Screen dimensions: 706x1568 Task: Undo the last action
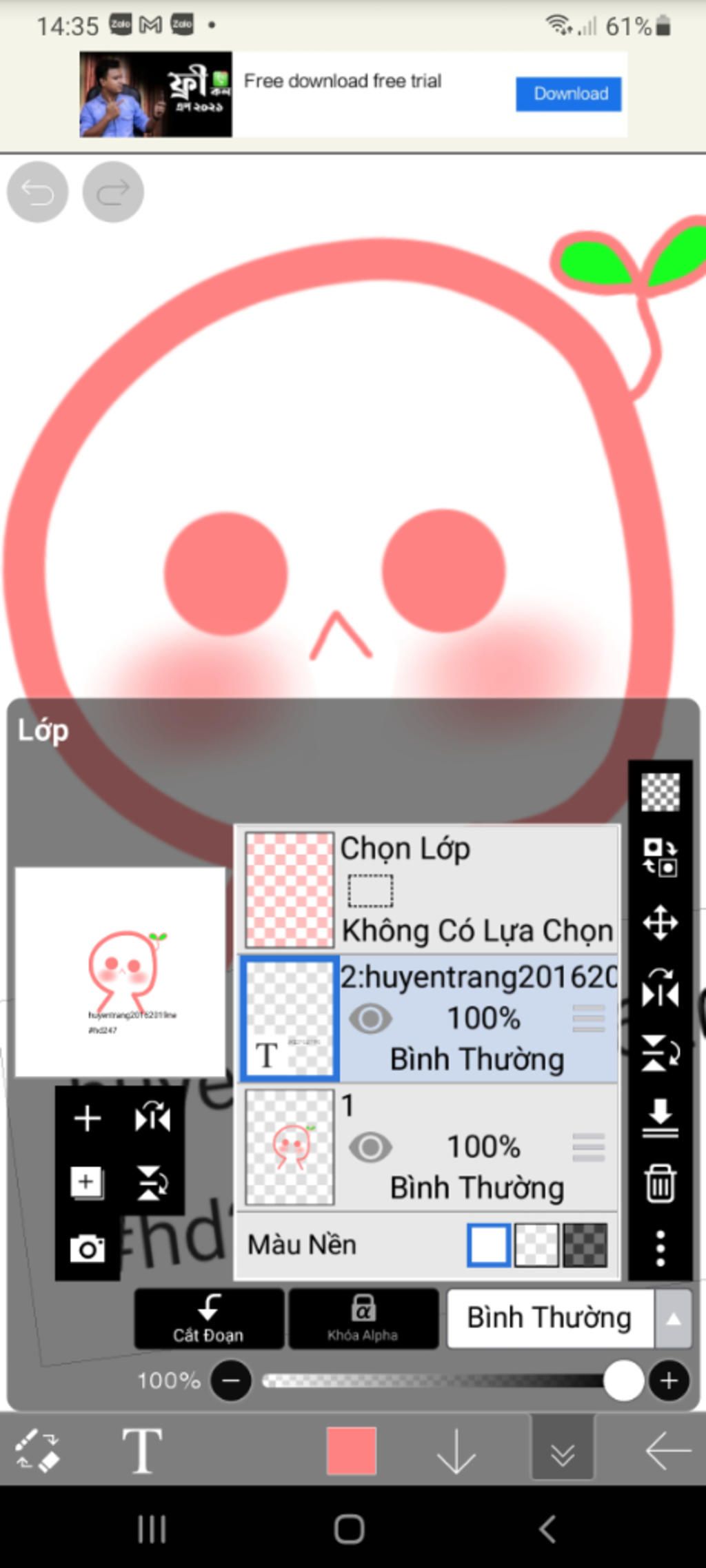point(37,192)
